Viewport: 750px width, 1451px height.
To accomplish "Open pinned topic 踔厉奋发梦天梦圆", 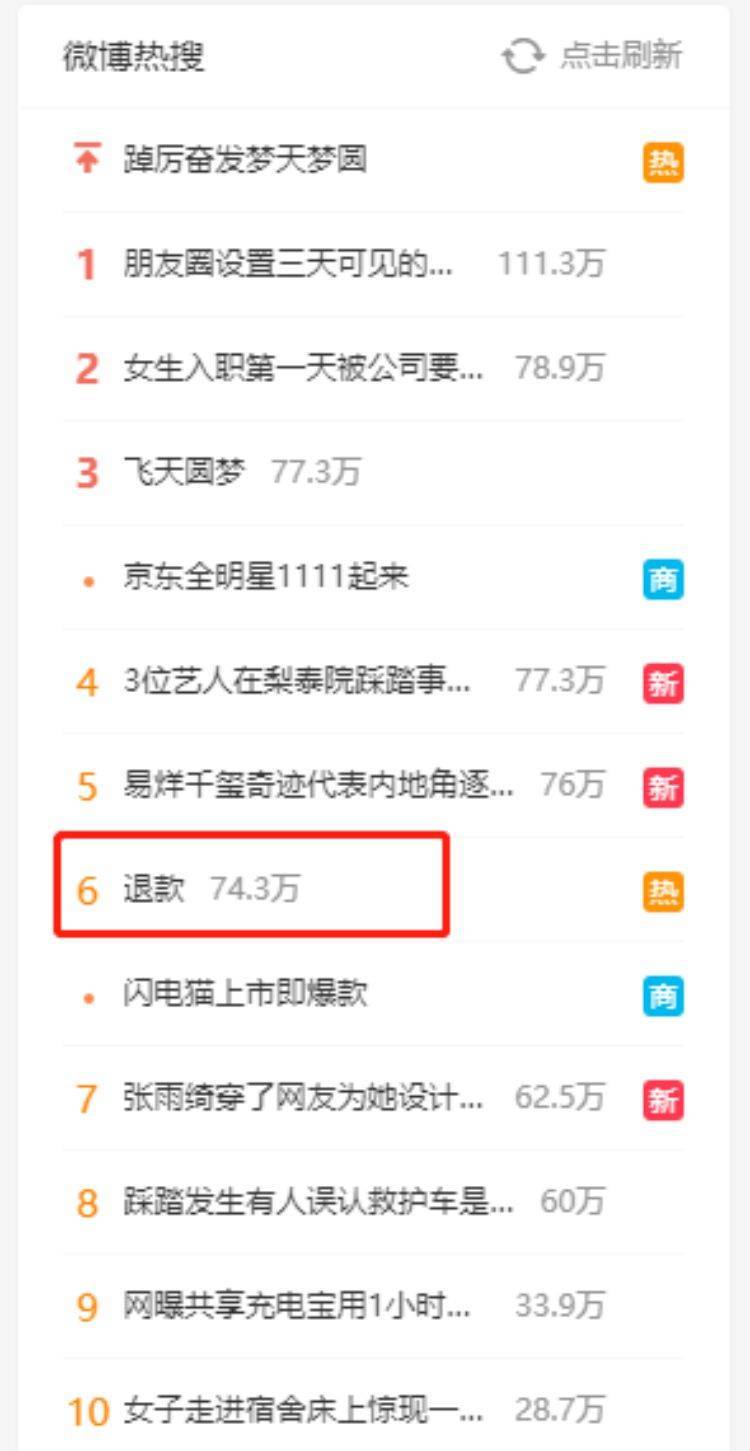I will click(x=245, y=160).
